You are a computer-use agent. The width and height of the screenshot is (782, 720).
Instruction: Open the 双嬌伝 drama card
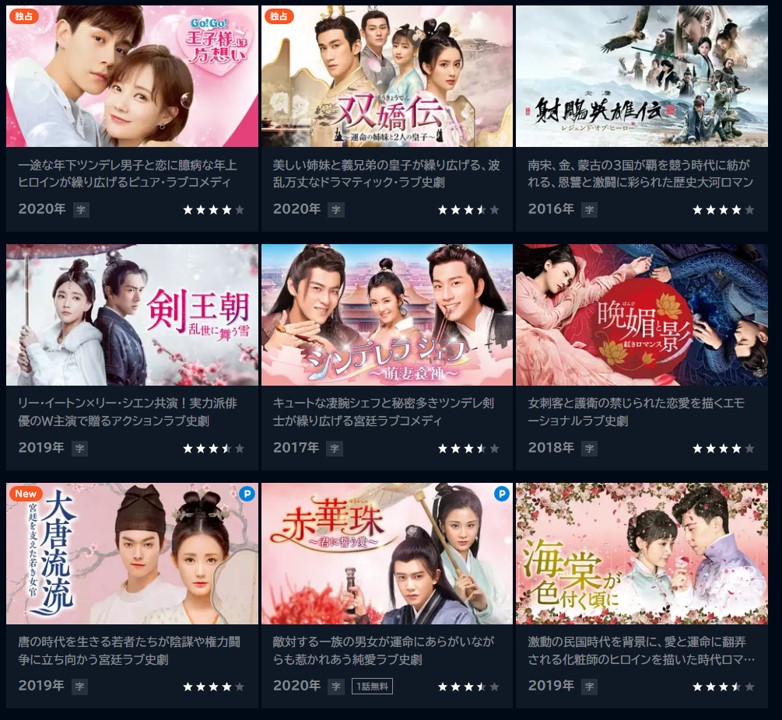[387, 77]
